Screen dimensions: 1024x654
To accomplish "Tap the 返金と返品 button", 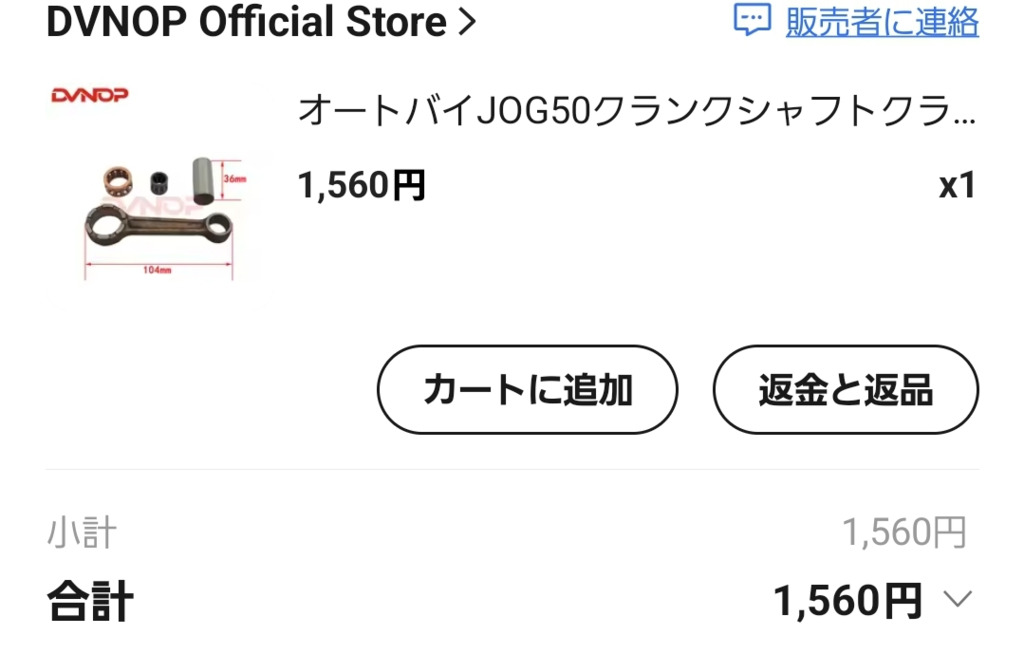I will click(845, 390).
